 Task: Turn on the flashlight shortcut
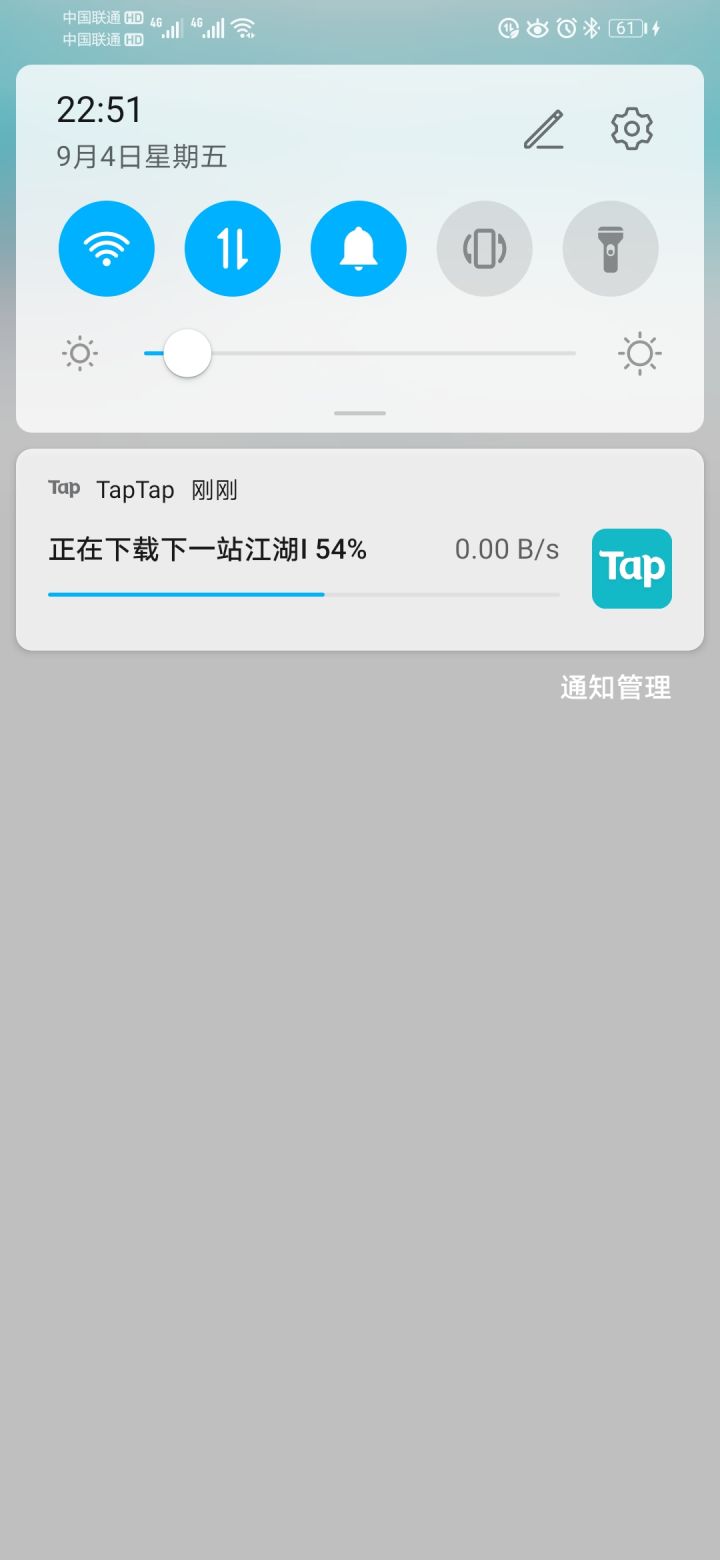tap(611, 248)
